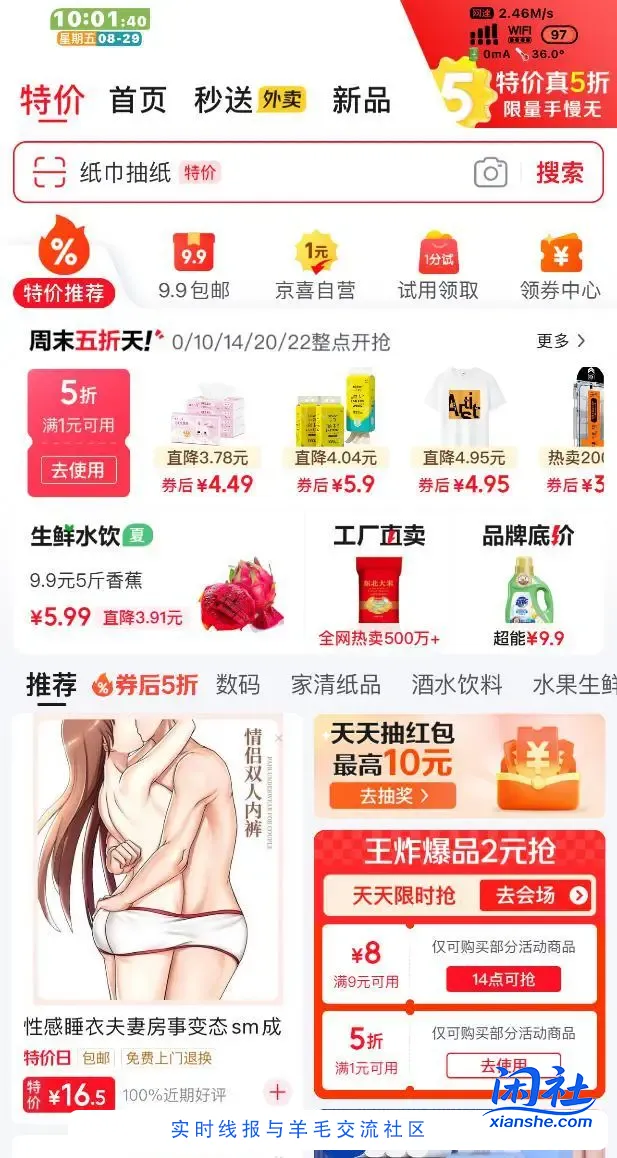Viewport: 617px width, 1158px height.
Task: Switch to the 首页 tab
Action: (x=138, y=100)
